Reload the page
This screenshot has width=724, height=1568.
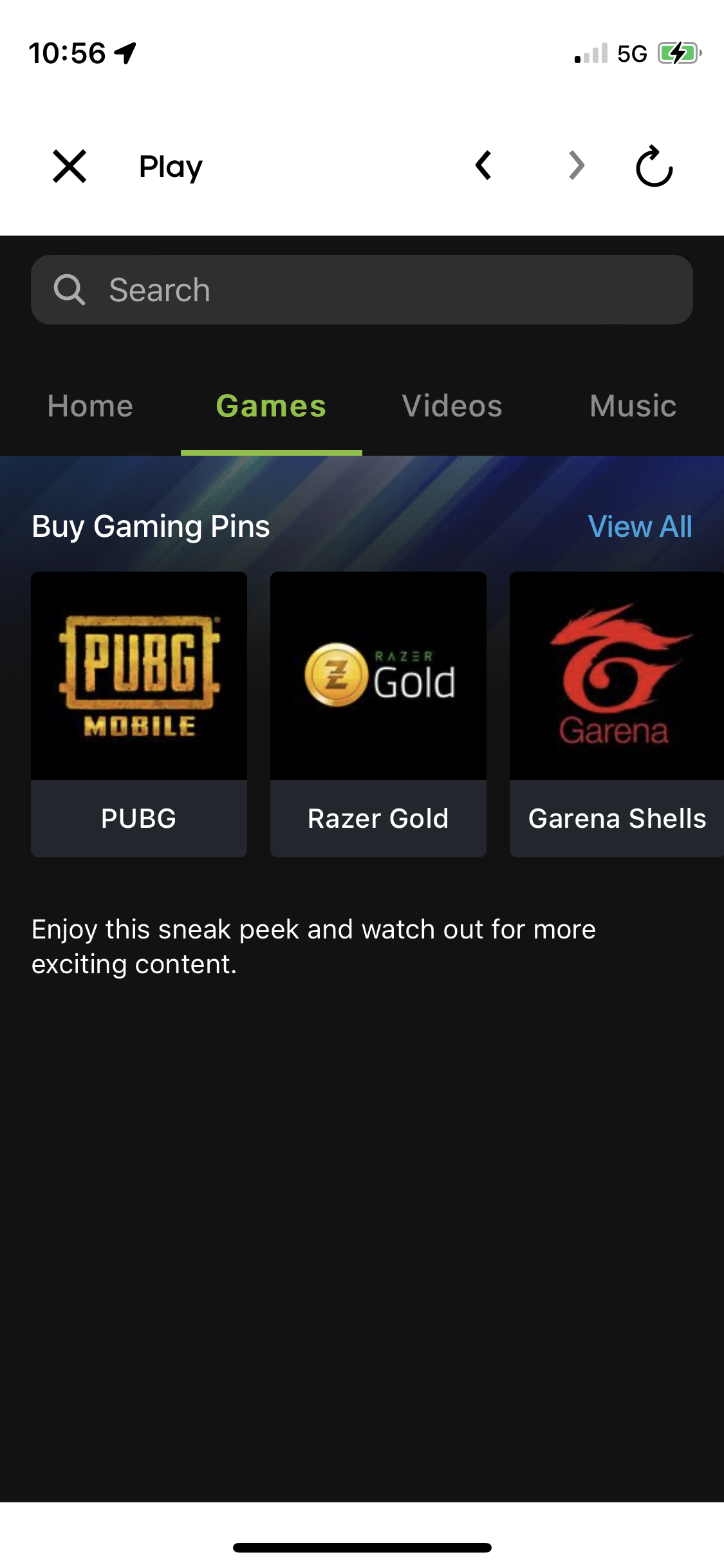654,166
